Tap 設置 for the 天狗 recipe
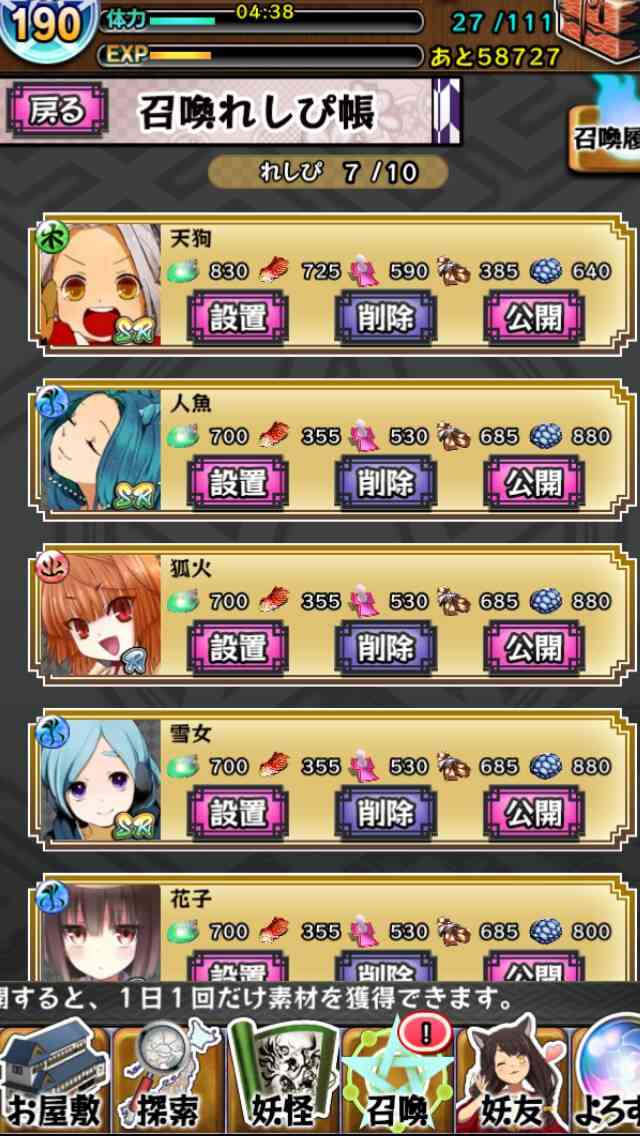 point(238,318)
